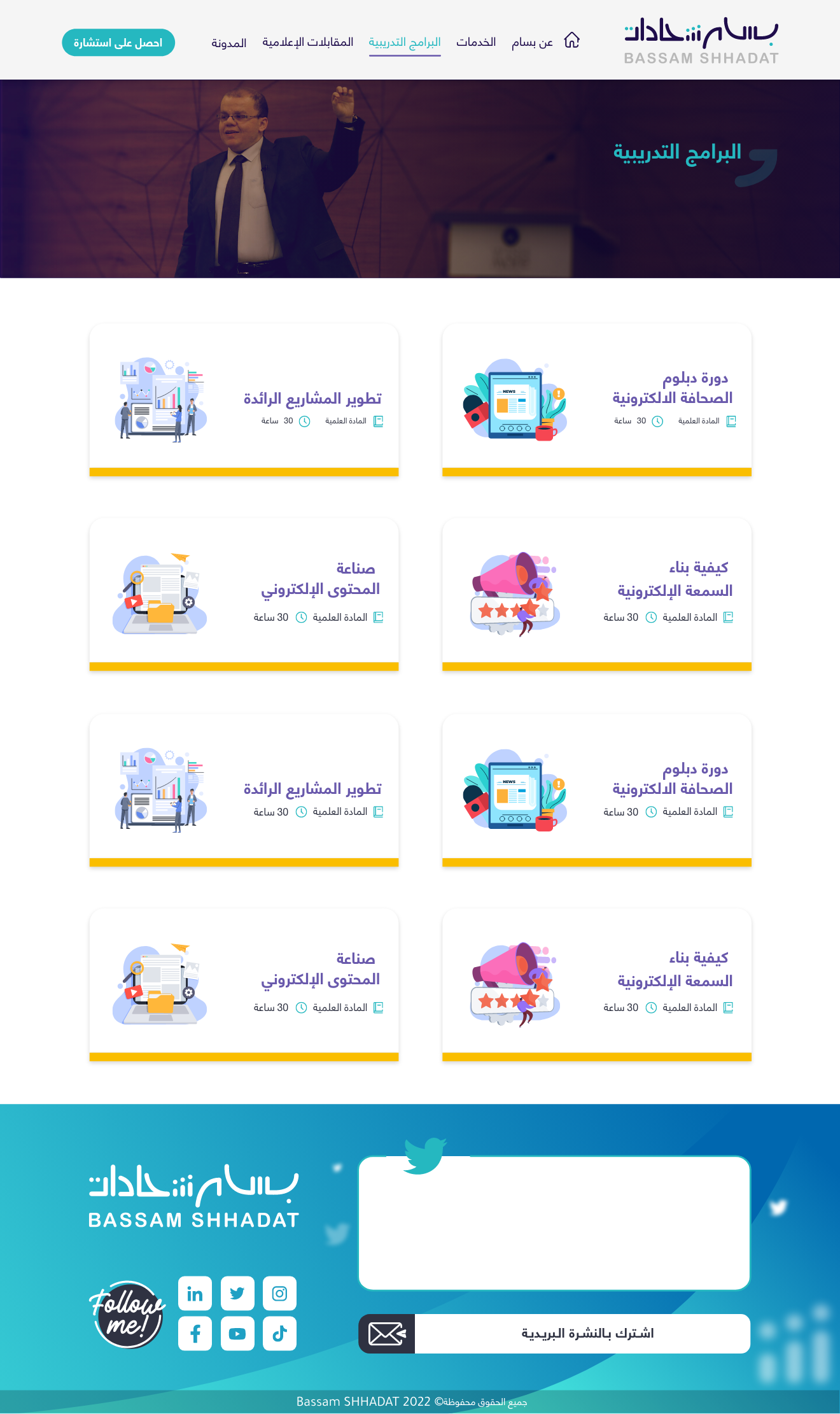Open the LinkedIn profile link
840x1414 pixels.
point(195,1294)
